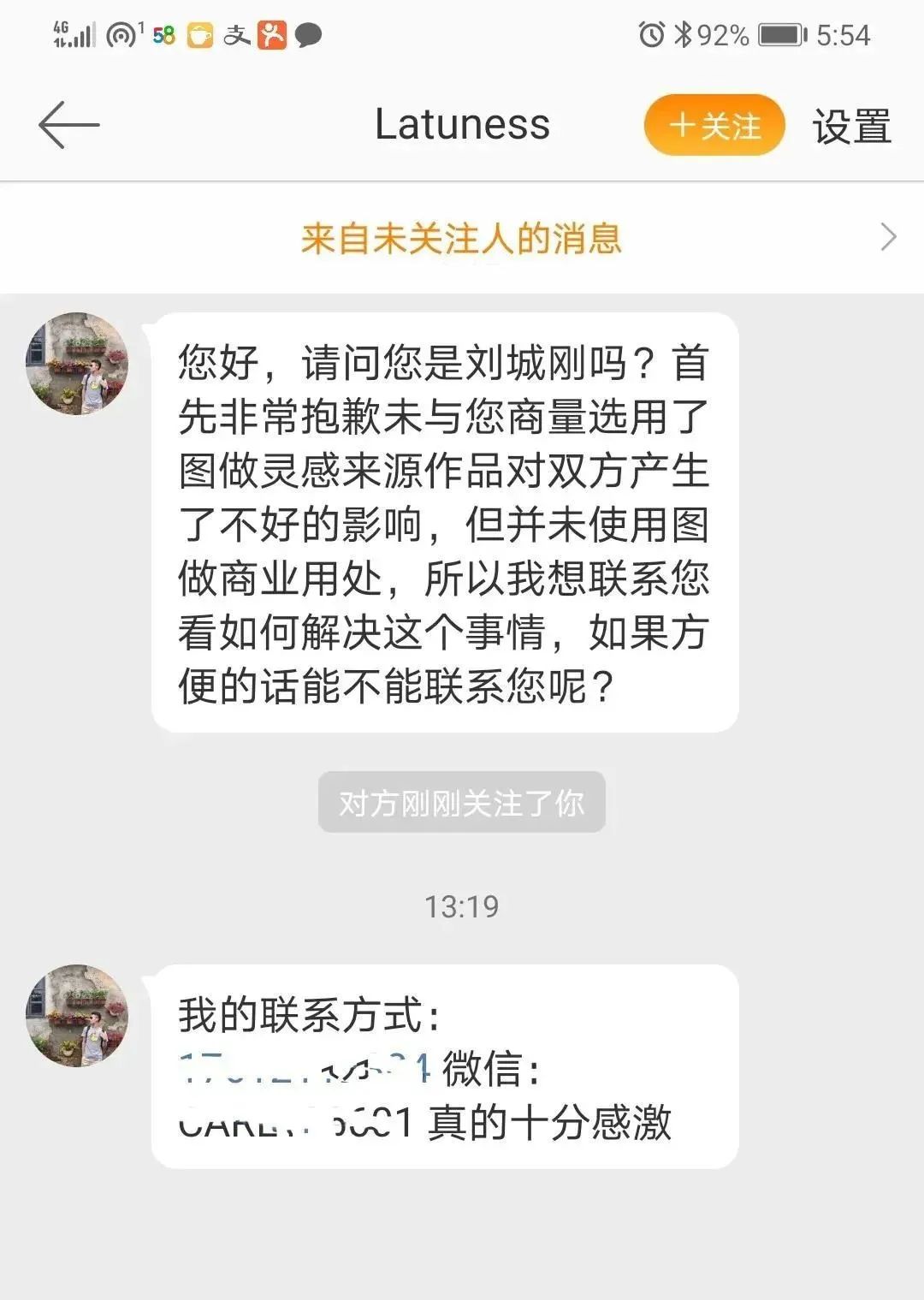Screen dimensions: 924x1300
Task: Open 设置 for this conversation
Action: click(x=851, y=127)
